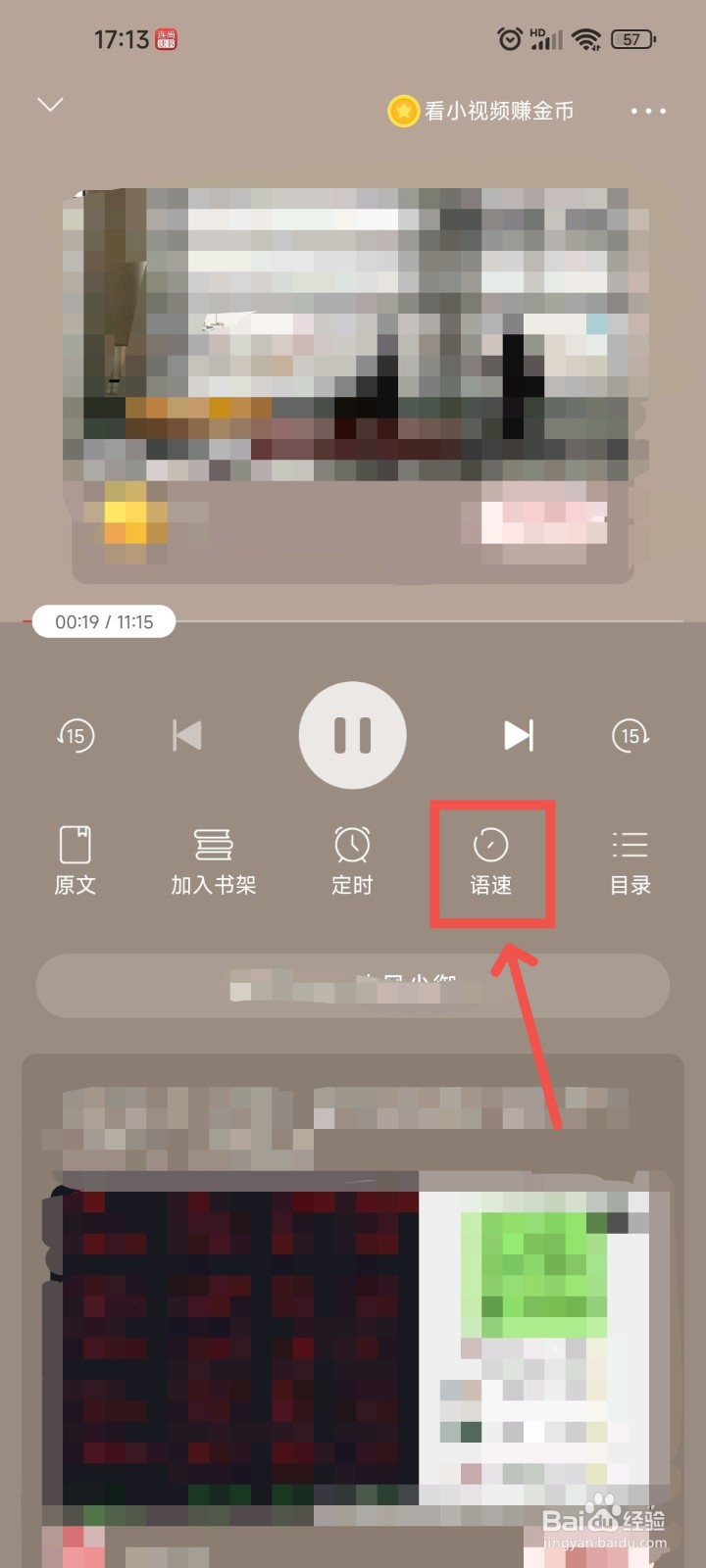This screenshot has width=706, height=1568.
Task: Skip to the next chapter
Action: click(x=520, y=736)
